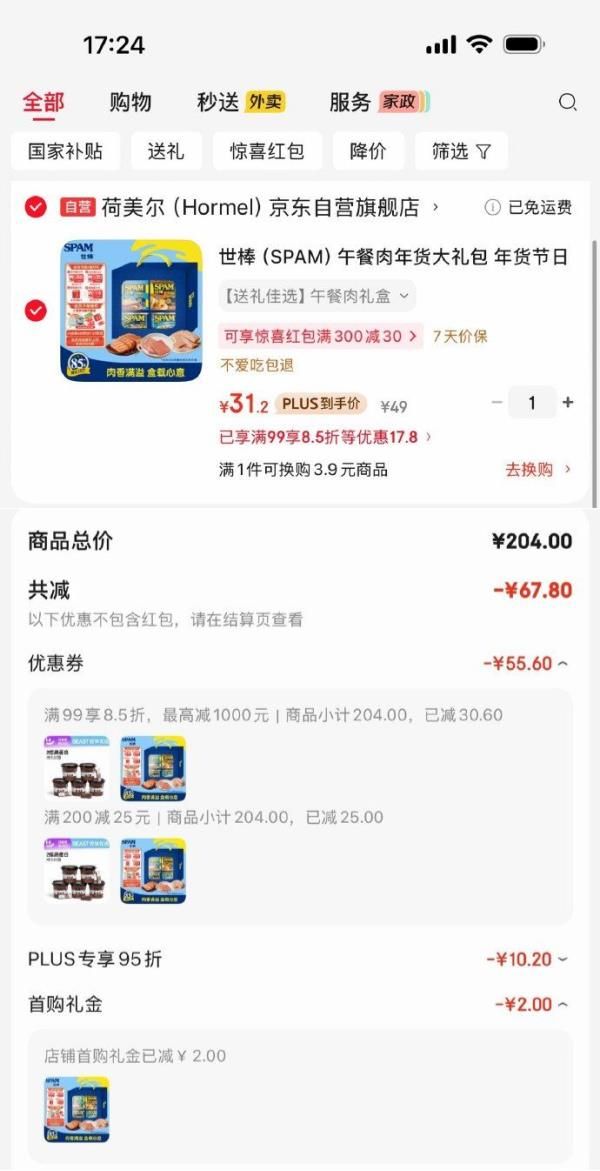Open the SPAM 午餐肉 product image
Image resolution: width=600 pixels, height=1171 pixels.
tap(131, 311)
